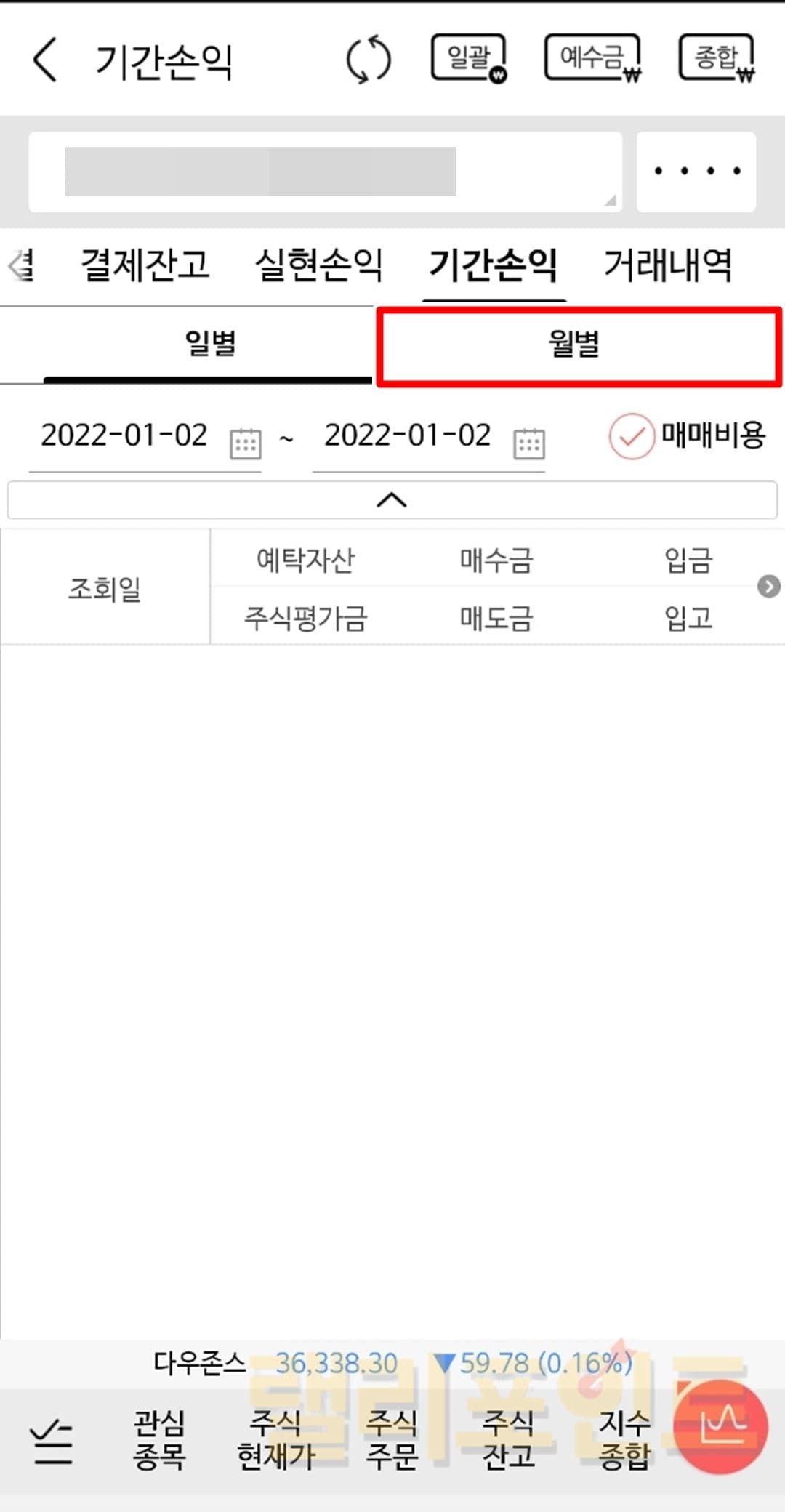The image size is (785, 1512).
Task: Switch to the 거래내역 tab
Action: [667, 265]
